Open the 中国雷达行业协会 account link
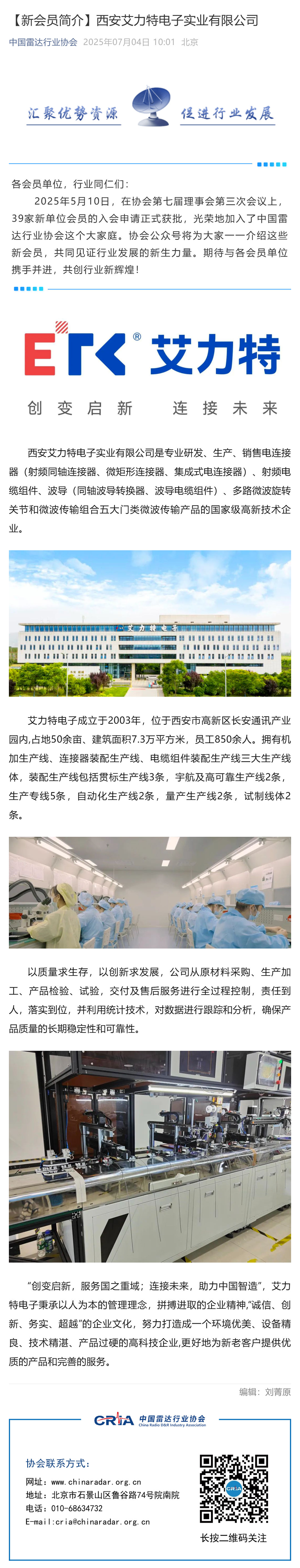300x1568 pixels. point(43,42)
